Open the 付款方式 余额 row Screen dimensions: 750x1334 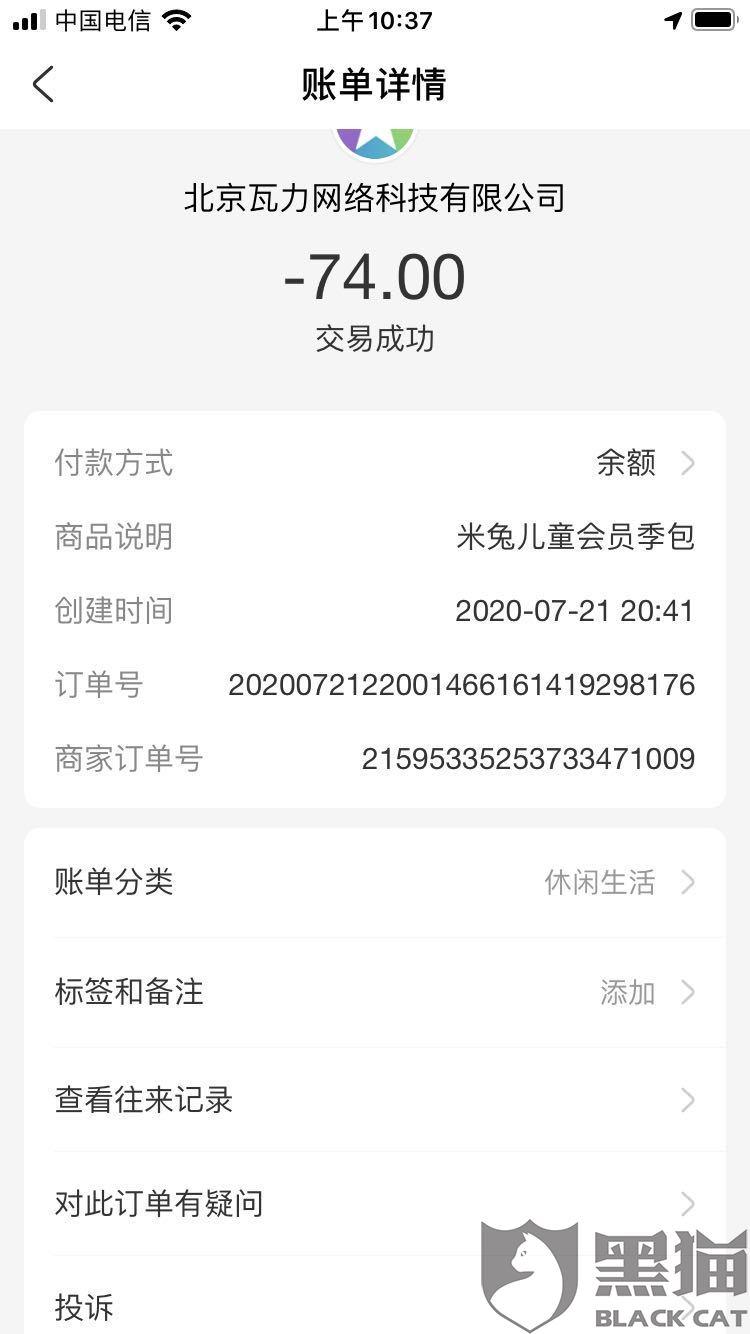click(x=375, y=463)
